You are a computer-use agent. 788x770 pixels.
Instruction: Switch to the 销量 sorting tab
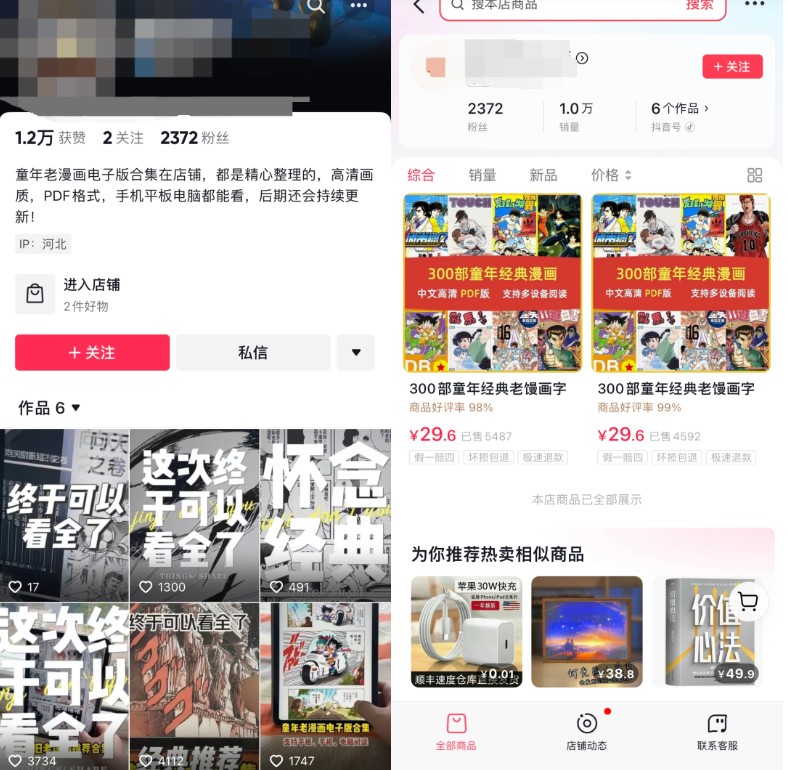[x=482, y=175]
